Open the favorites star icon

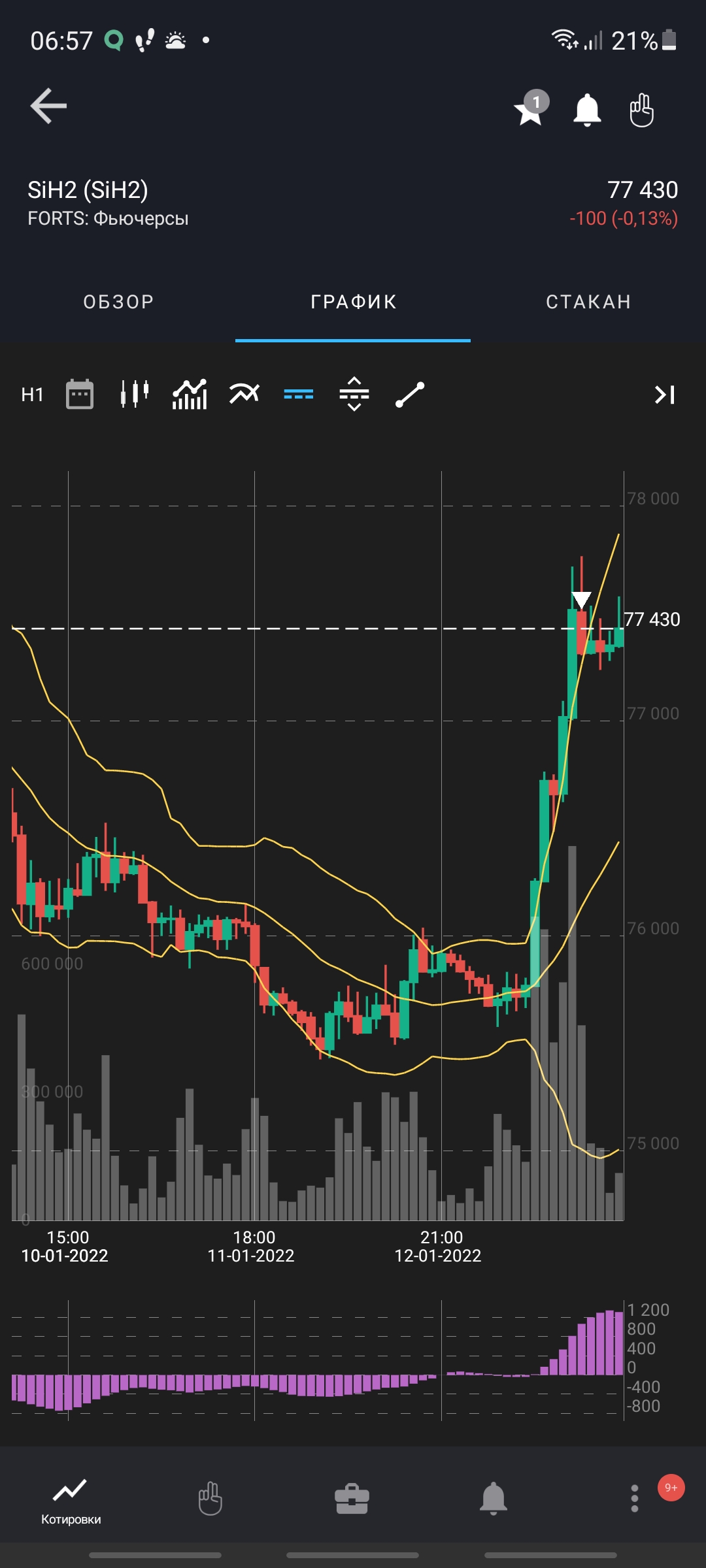[x=530, y=108]
